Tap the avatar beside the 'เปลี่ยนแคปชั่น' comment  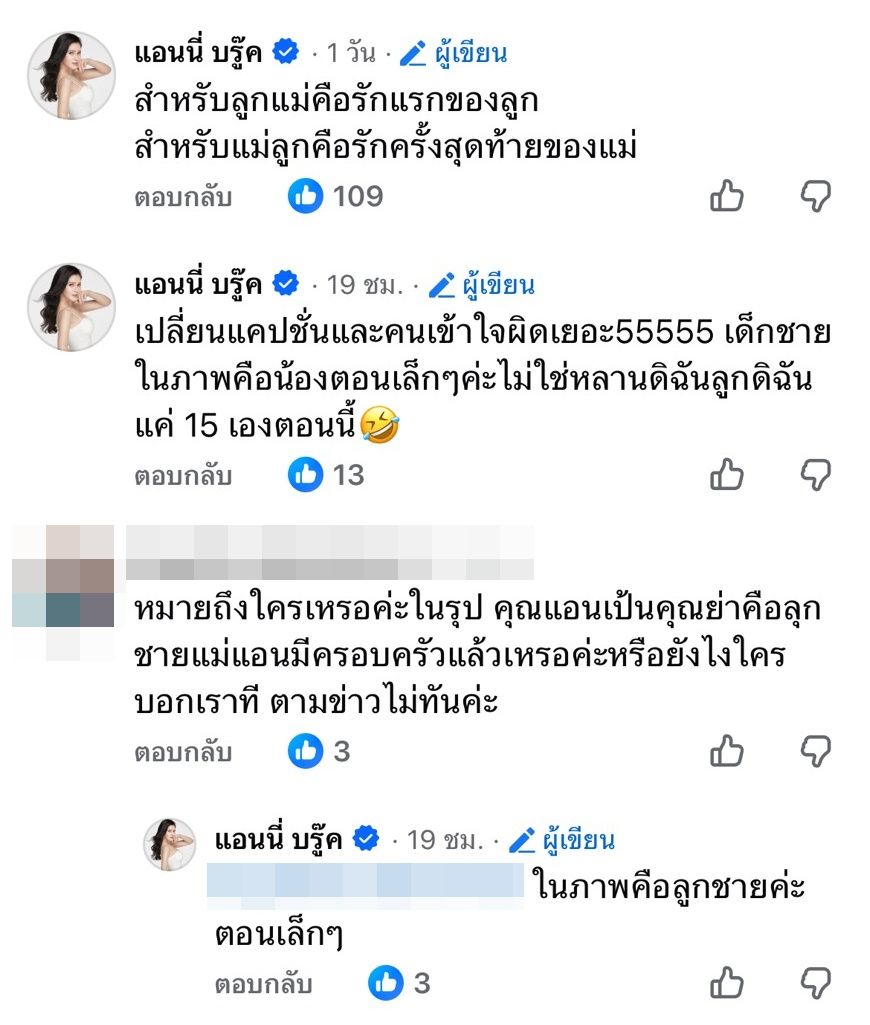point(71,307)
